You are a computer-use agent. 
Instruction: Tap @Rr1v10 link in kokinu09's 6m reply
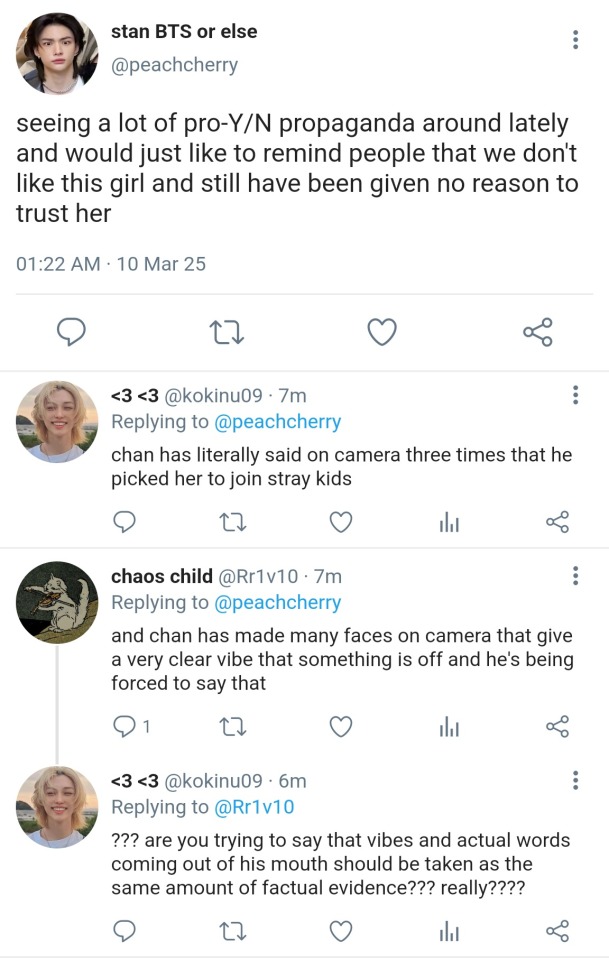point(254,806)
